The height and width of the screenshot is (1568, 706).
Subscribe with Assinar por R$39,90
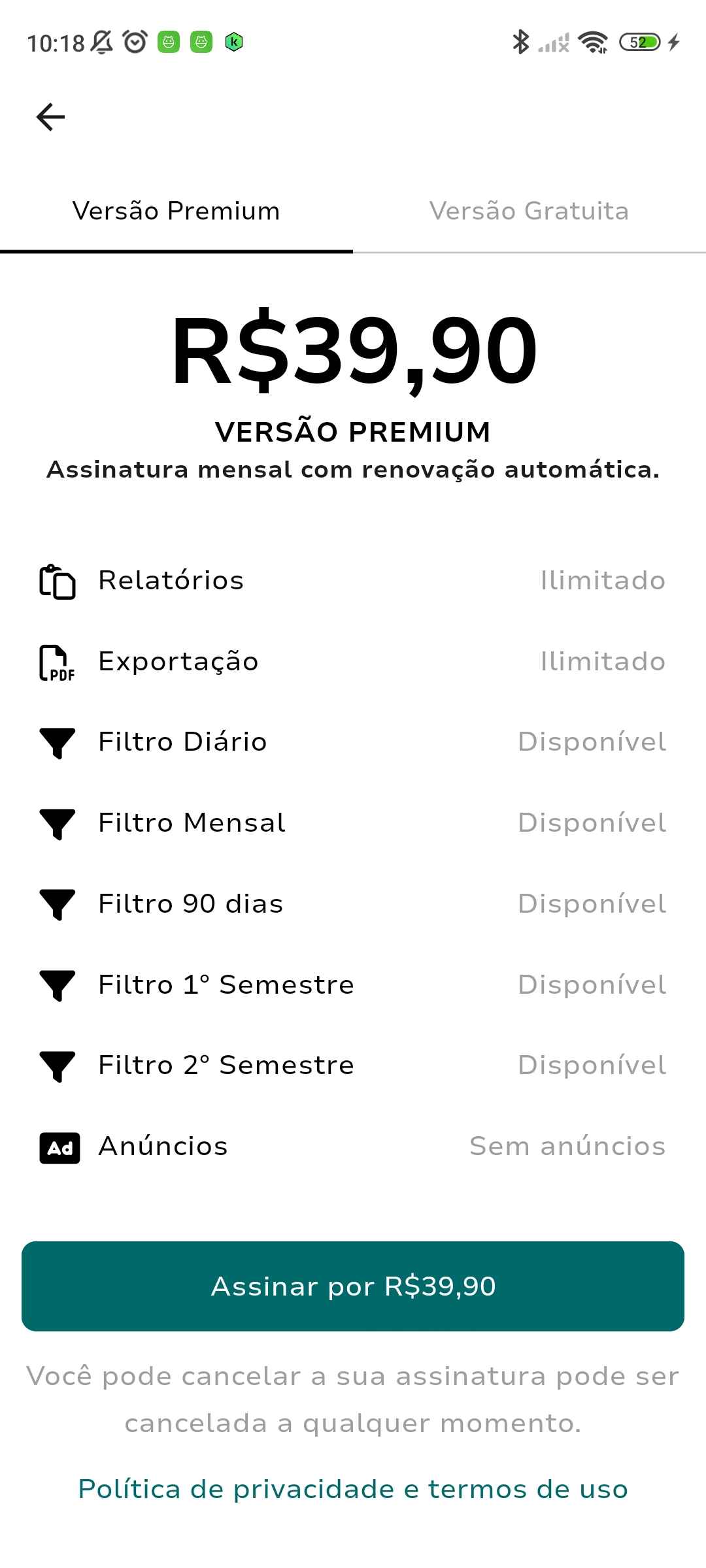coord(353,1286)
